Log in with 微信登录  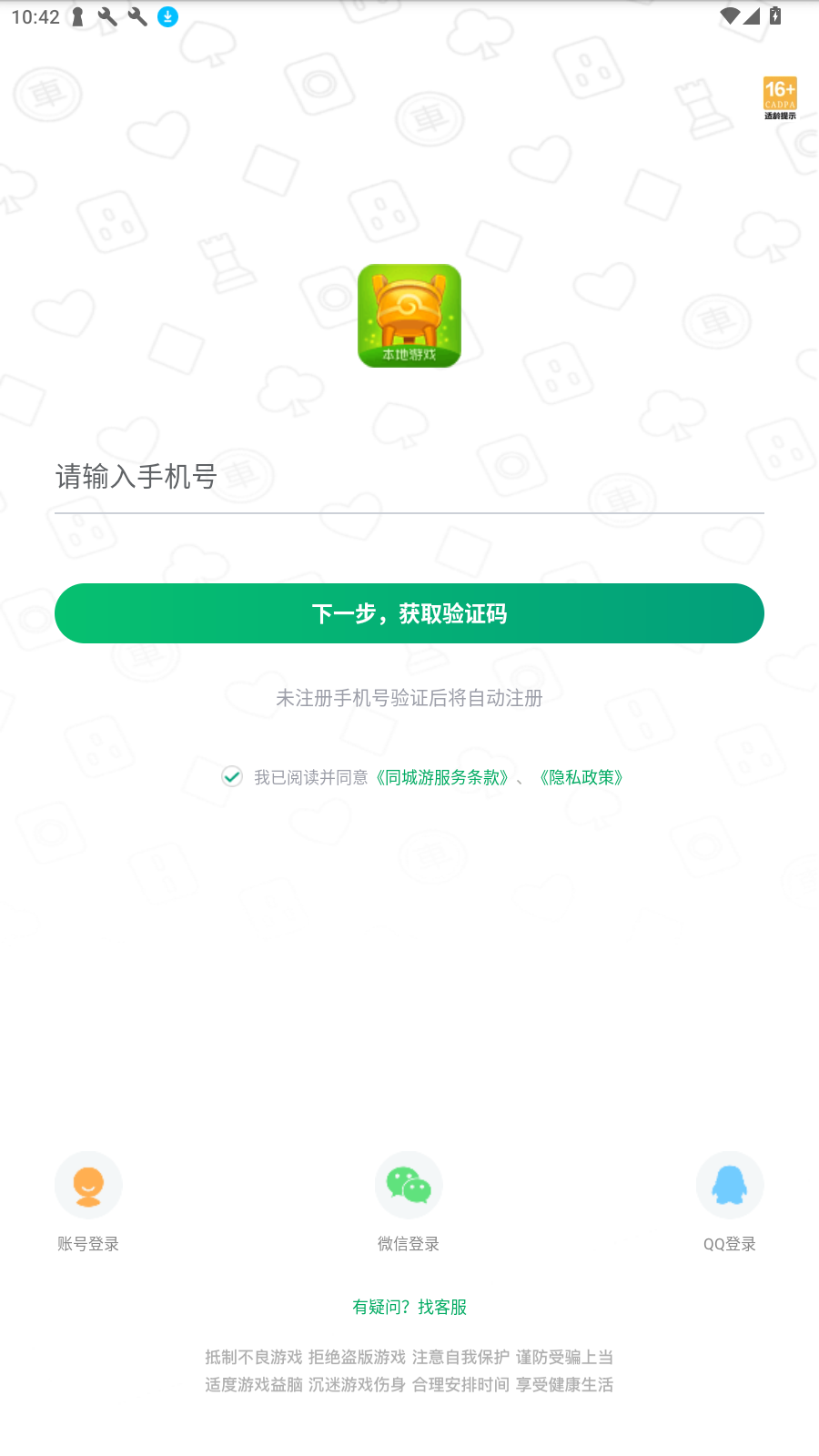(409, 1186)
